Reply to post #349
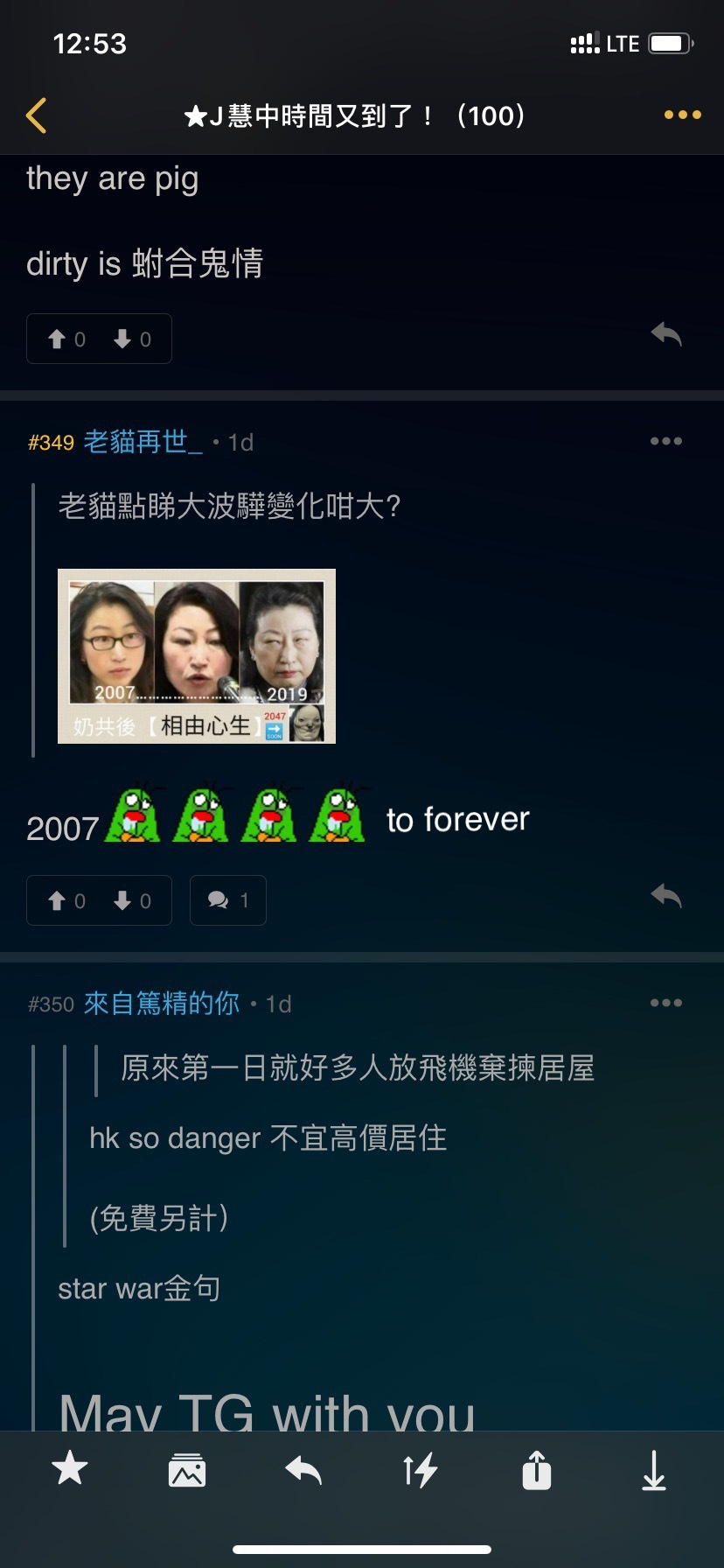Viewport: 724px width, 1568px height. (x=666, y=896)
